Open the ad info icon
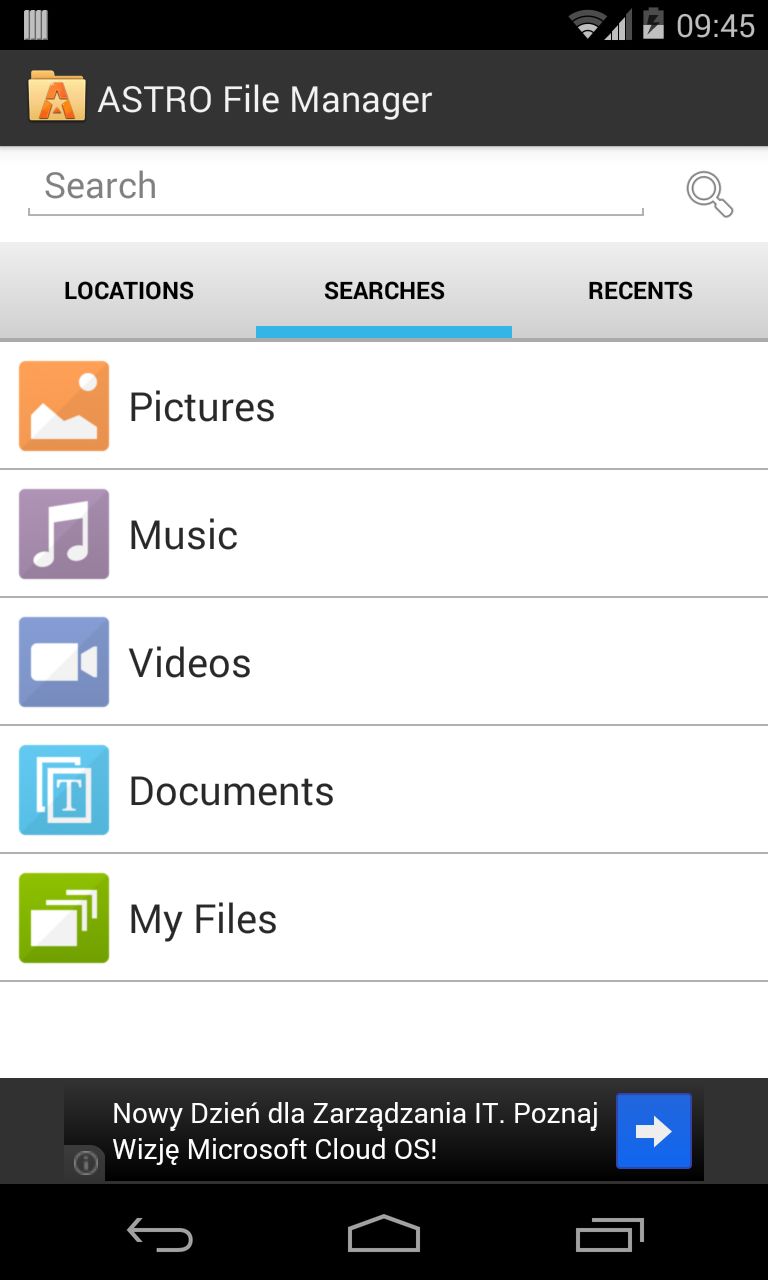This screenshot has height=1280, width=768. 86,1163
